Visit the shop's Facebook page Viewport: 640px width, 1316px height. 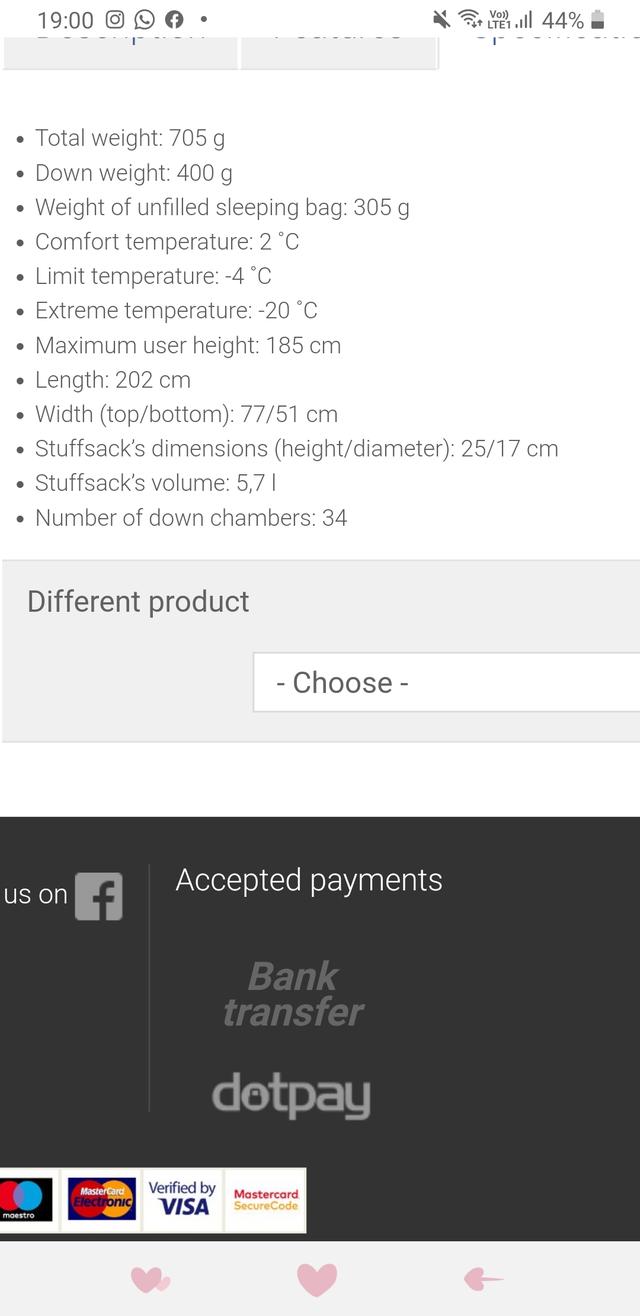pyautogui.click(x=98, y=896)
